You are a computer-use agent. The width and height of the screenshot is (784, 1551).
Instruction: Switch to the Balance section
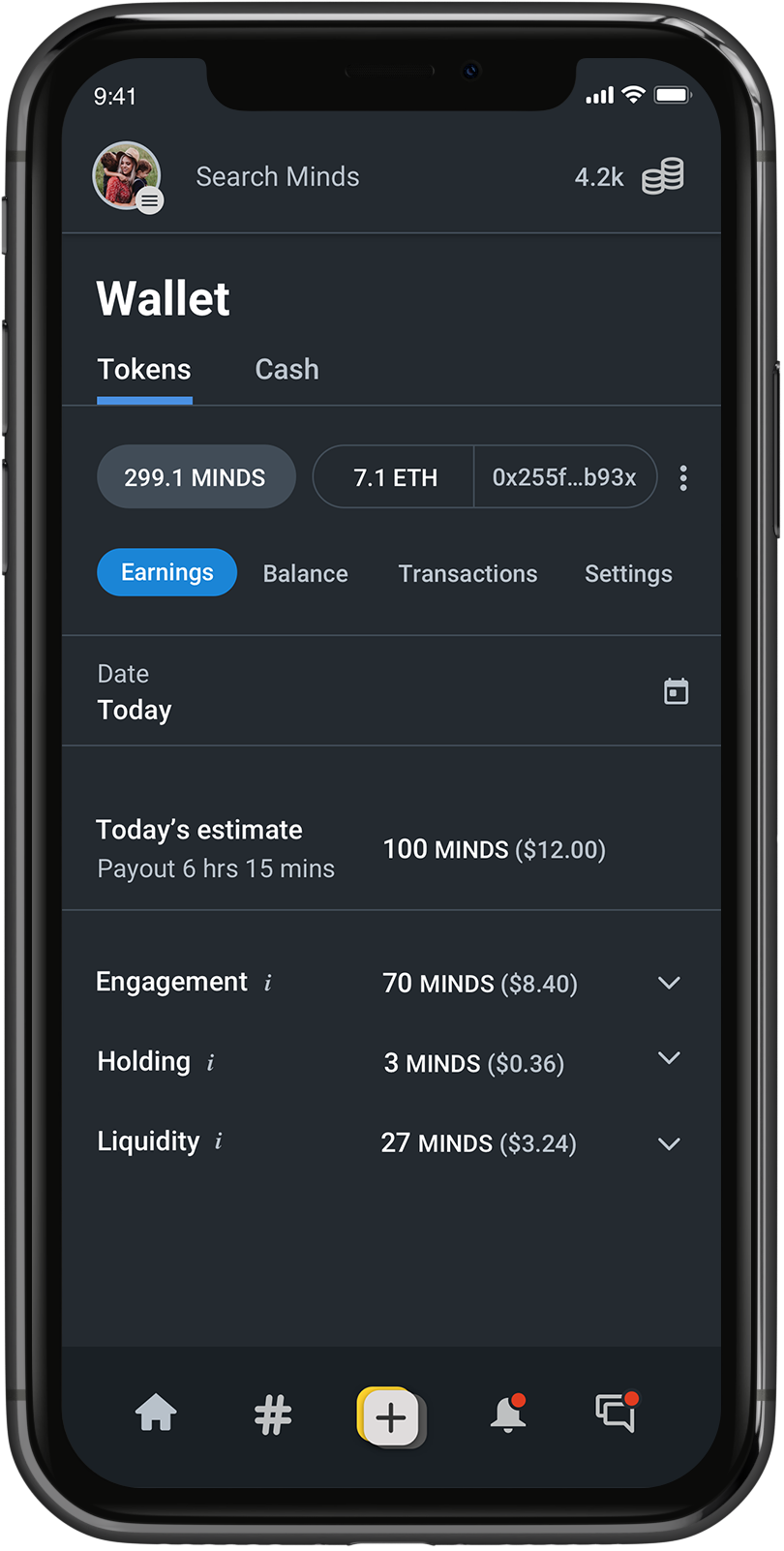[x=305, y=574]
